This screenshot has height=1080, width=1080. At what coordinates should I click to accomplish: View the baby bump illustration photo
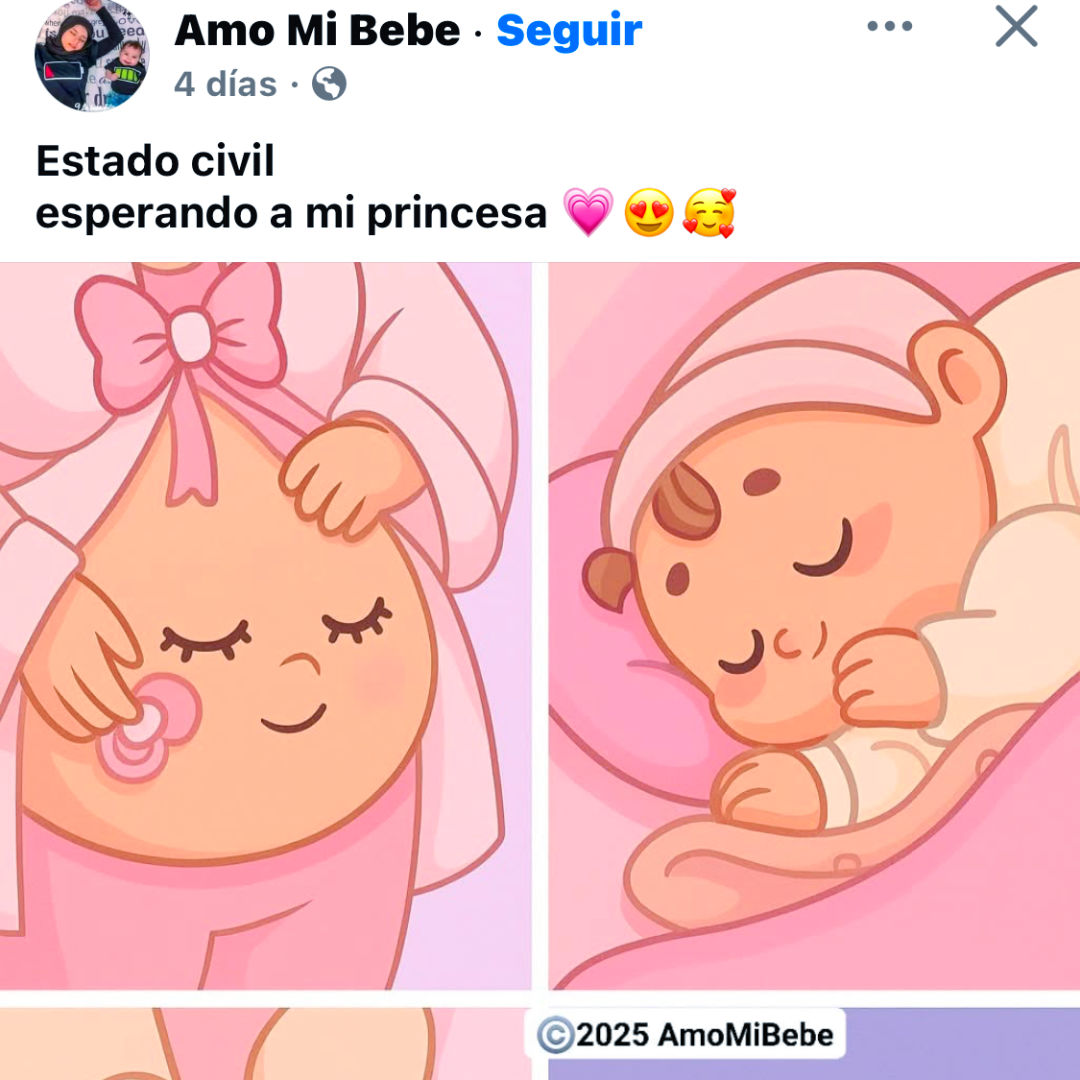(x=265, y=625)
